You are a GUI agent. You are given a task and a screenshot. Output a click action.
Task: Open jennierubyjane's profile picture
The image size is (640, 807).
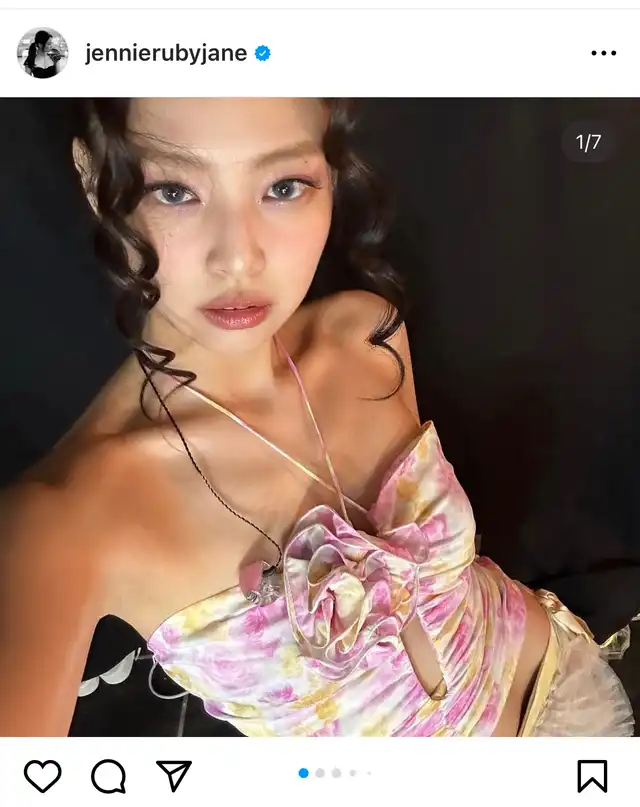tap(42, 53)
